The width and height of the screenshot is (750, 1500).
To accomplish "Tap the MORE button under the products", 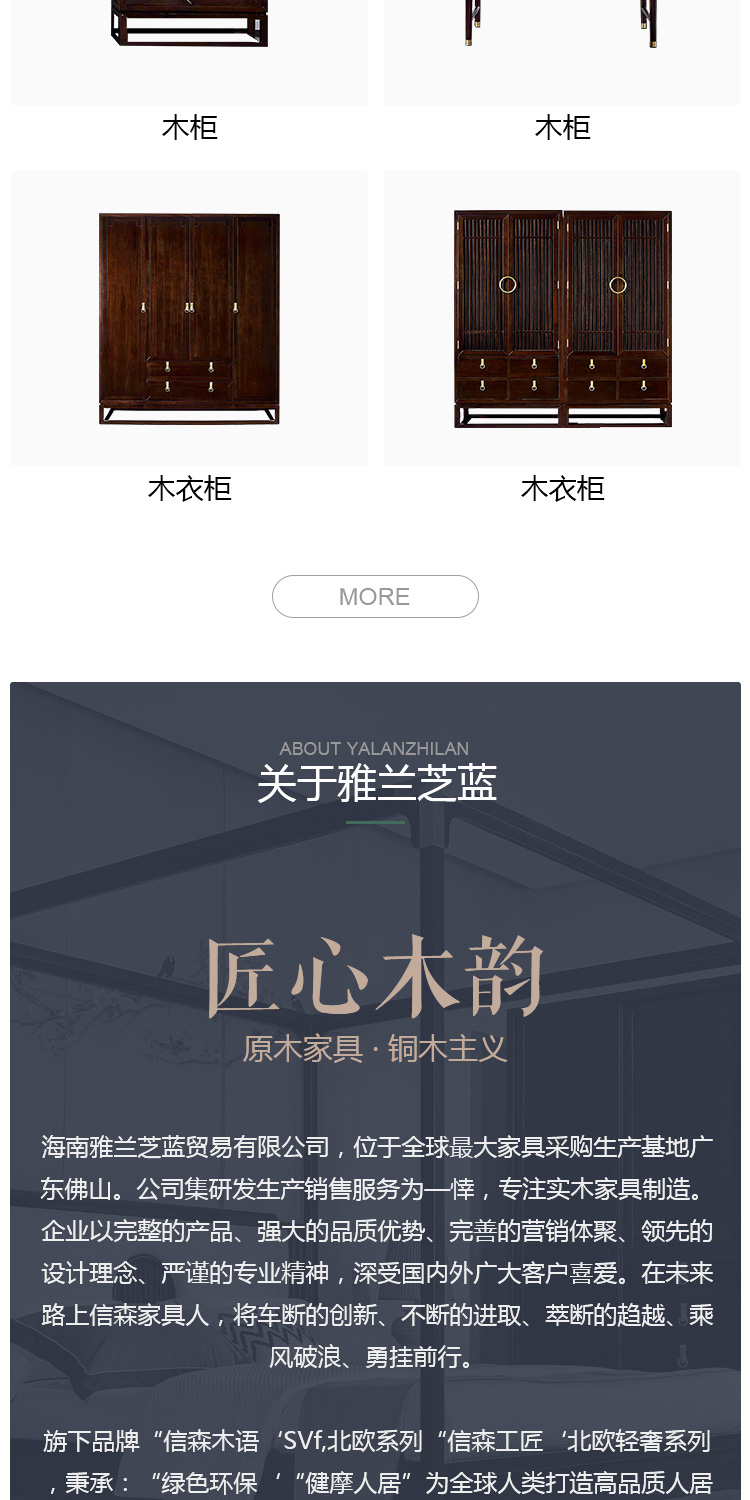I will 375,596.
